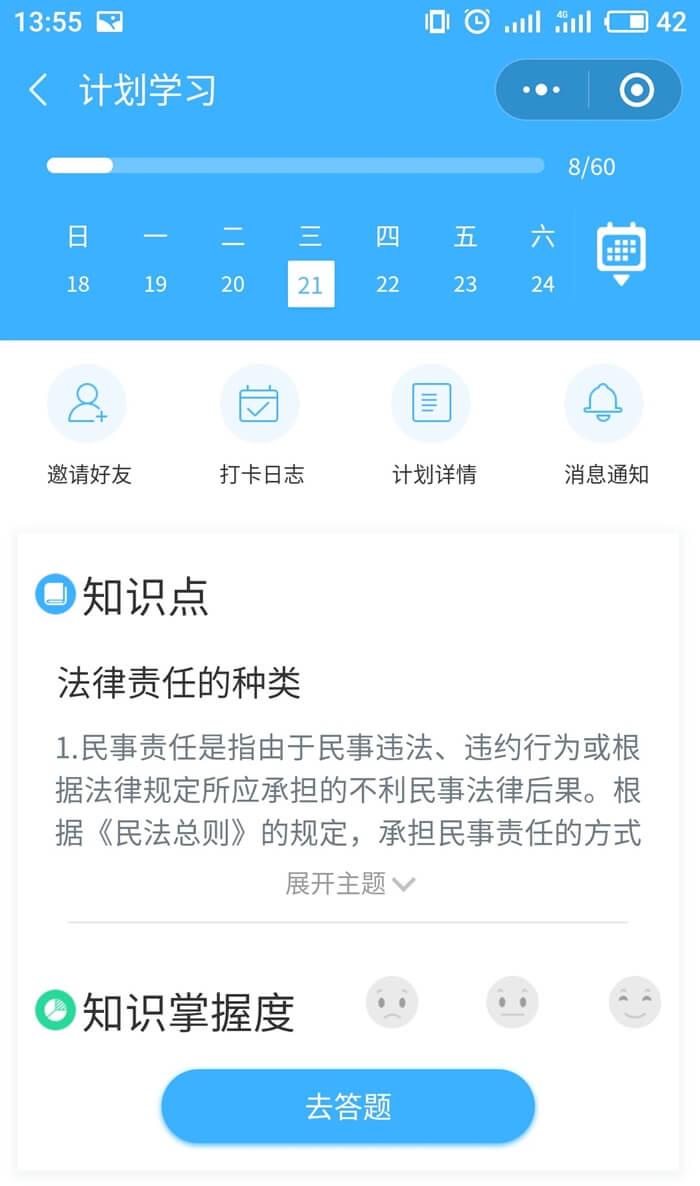Viewport: 700px width, 1186px height.
Task: Open the mini program more options menu
Action: (x=542, y=91)
